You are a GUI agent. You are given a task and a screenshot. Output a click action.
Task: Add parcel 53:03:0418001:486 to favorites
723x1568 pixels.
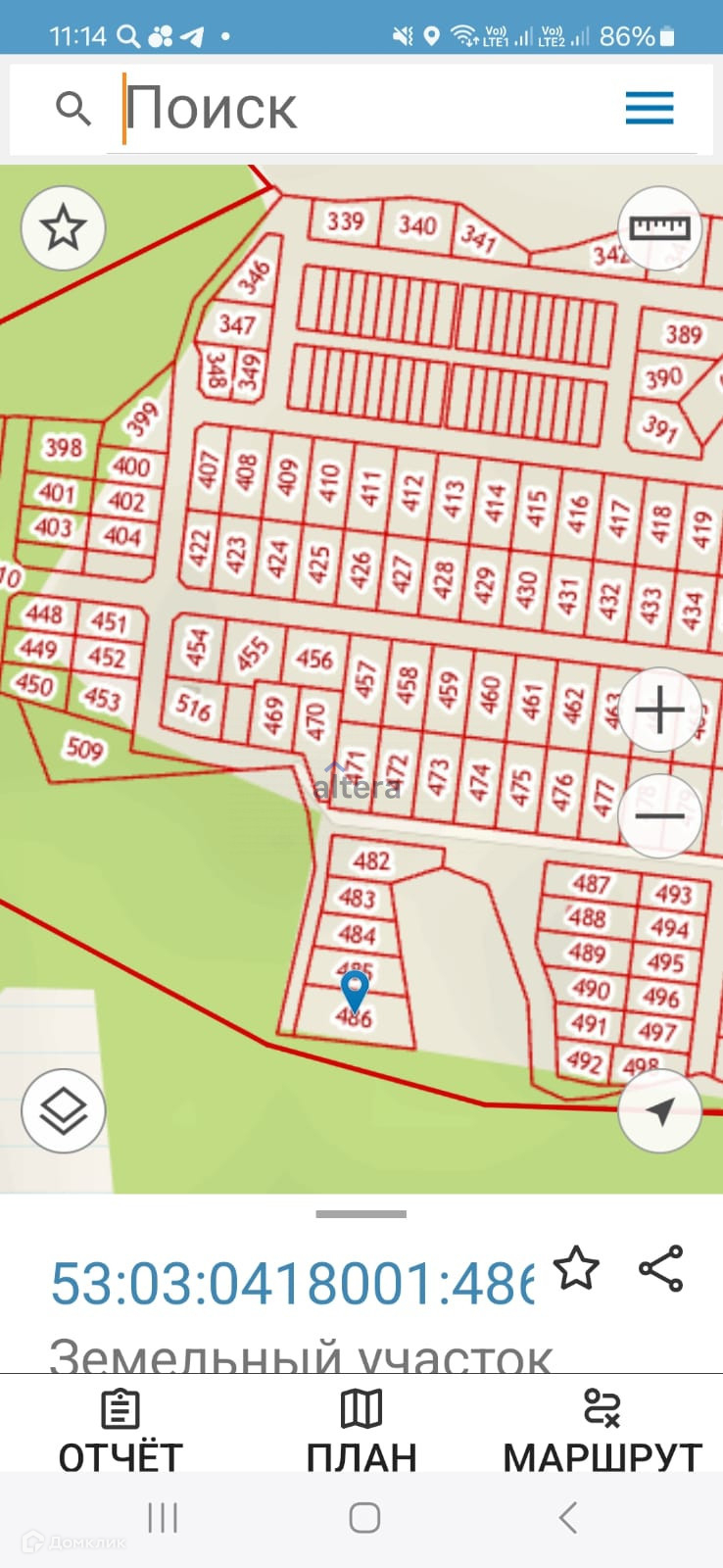click(x=576, y=1269)
